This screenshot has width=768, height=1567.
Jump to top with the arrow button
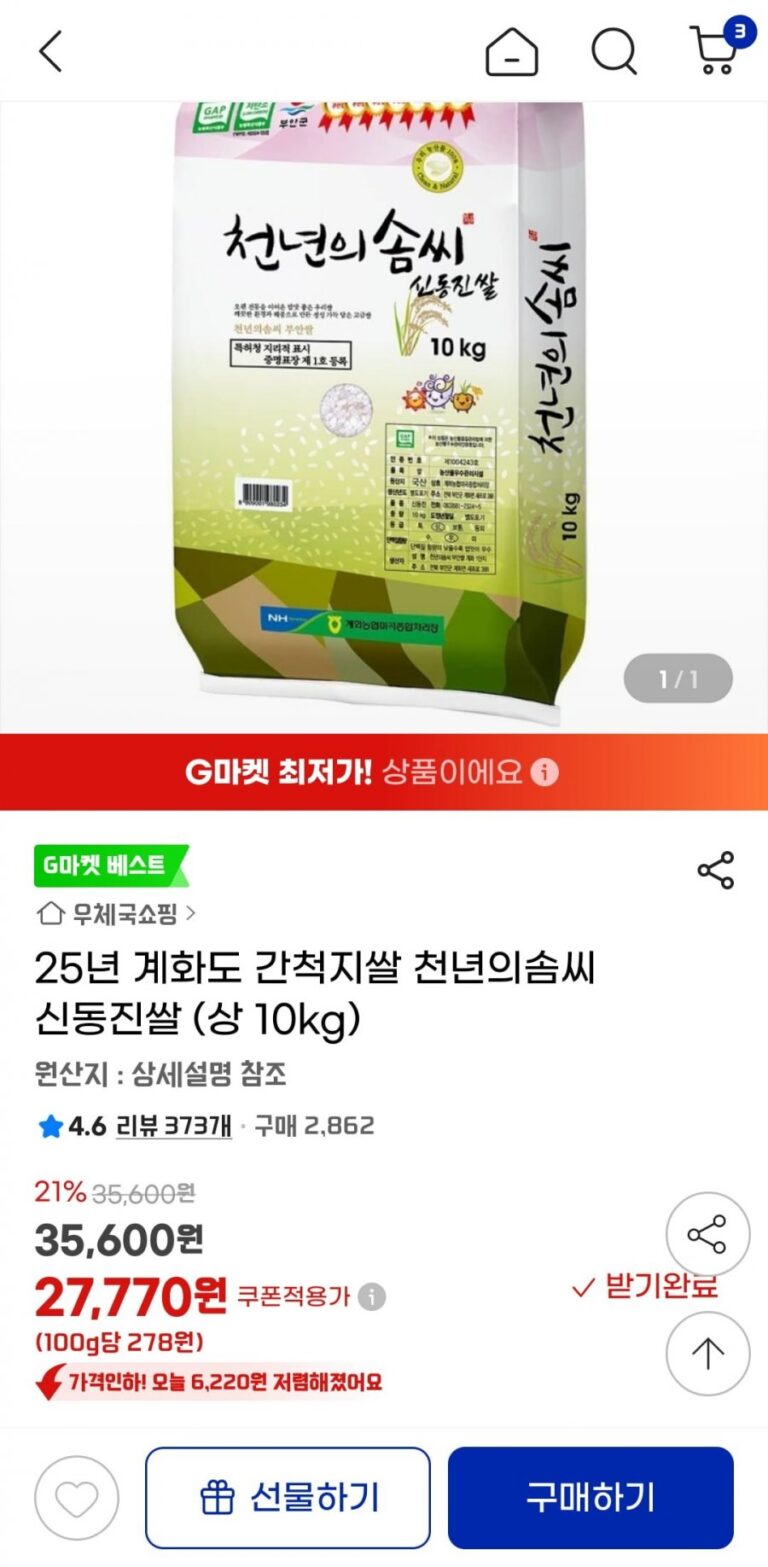(x=707, y=1353)
